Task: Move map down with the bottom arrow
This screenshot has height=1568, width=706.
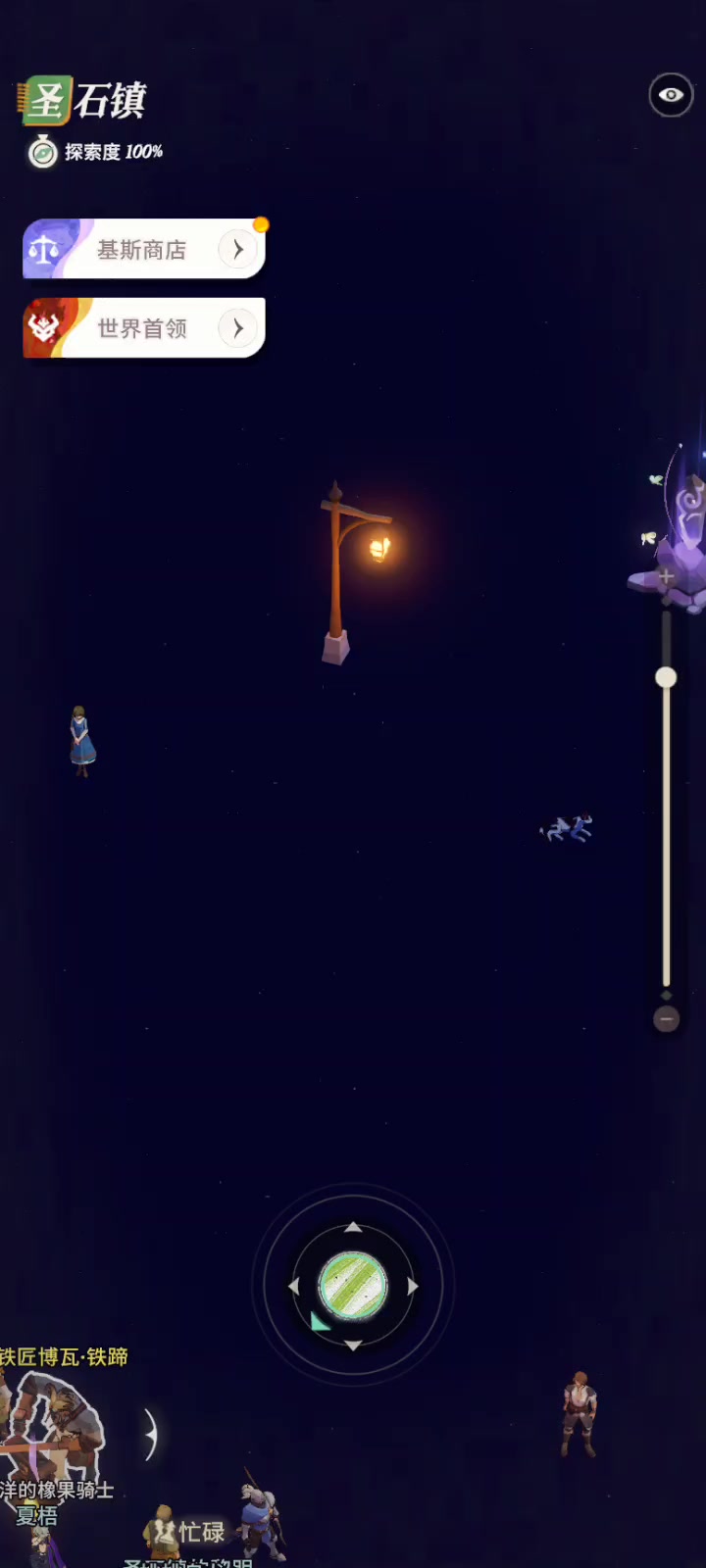Action: [x=353, y=1345]
